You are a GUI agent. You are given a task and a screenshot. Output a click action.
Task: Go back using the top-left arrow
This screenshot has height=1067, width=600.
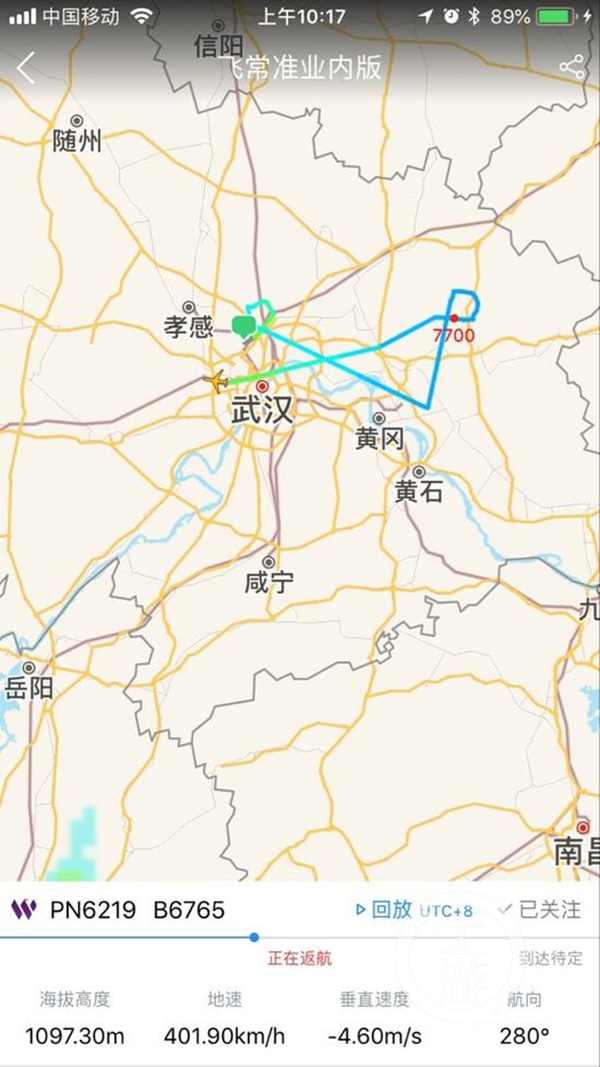click(26, 68)
